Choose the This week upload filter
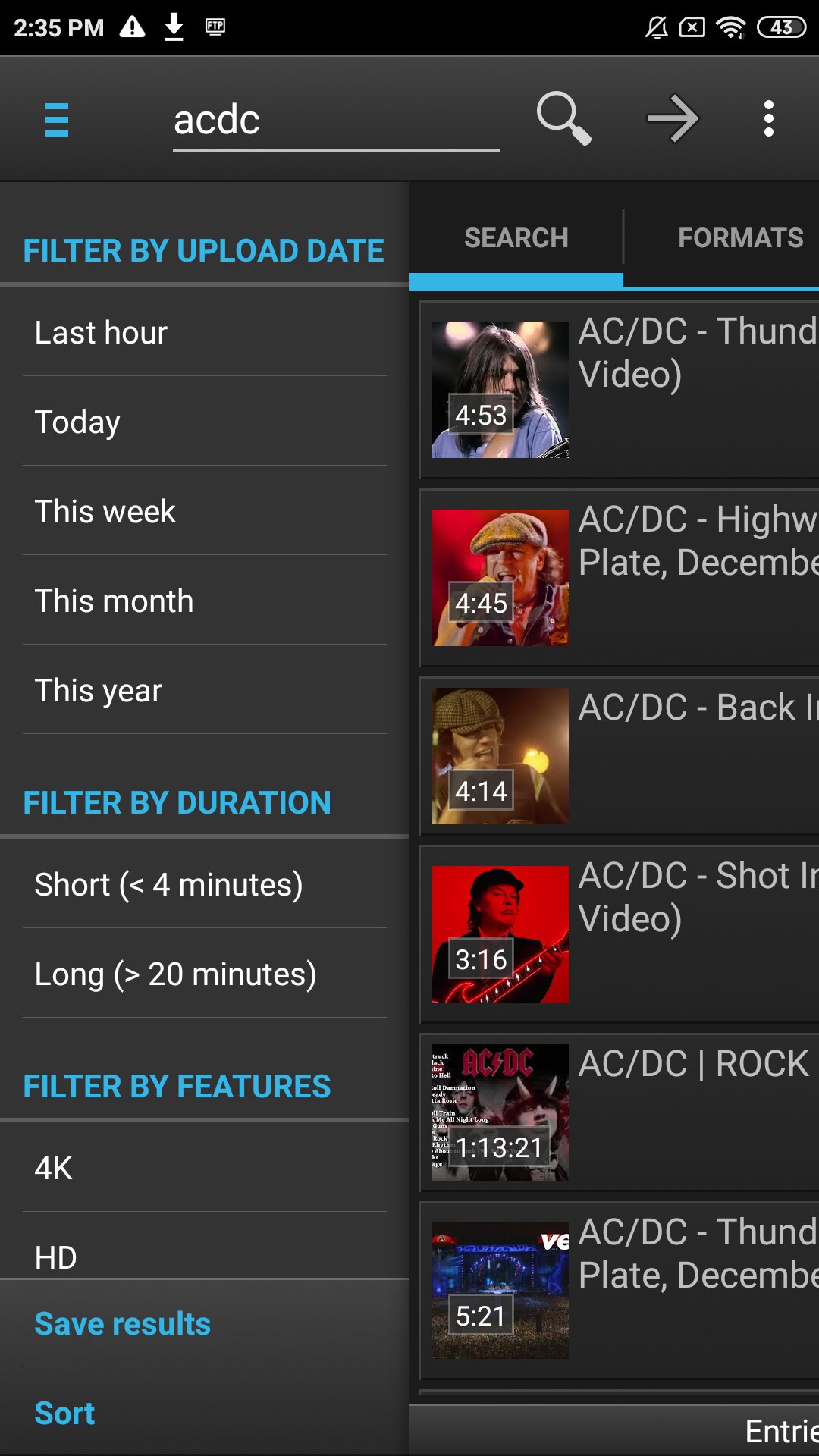This screenshot has width=819, height=1456. [x=205, y=512]
